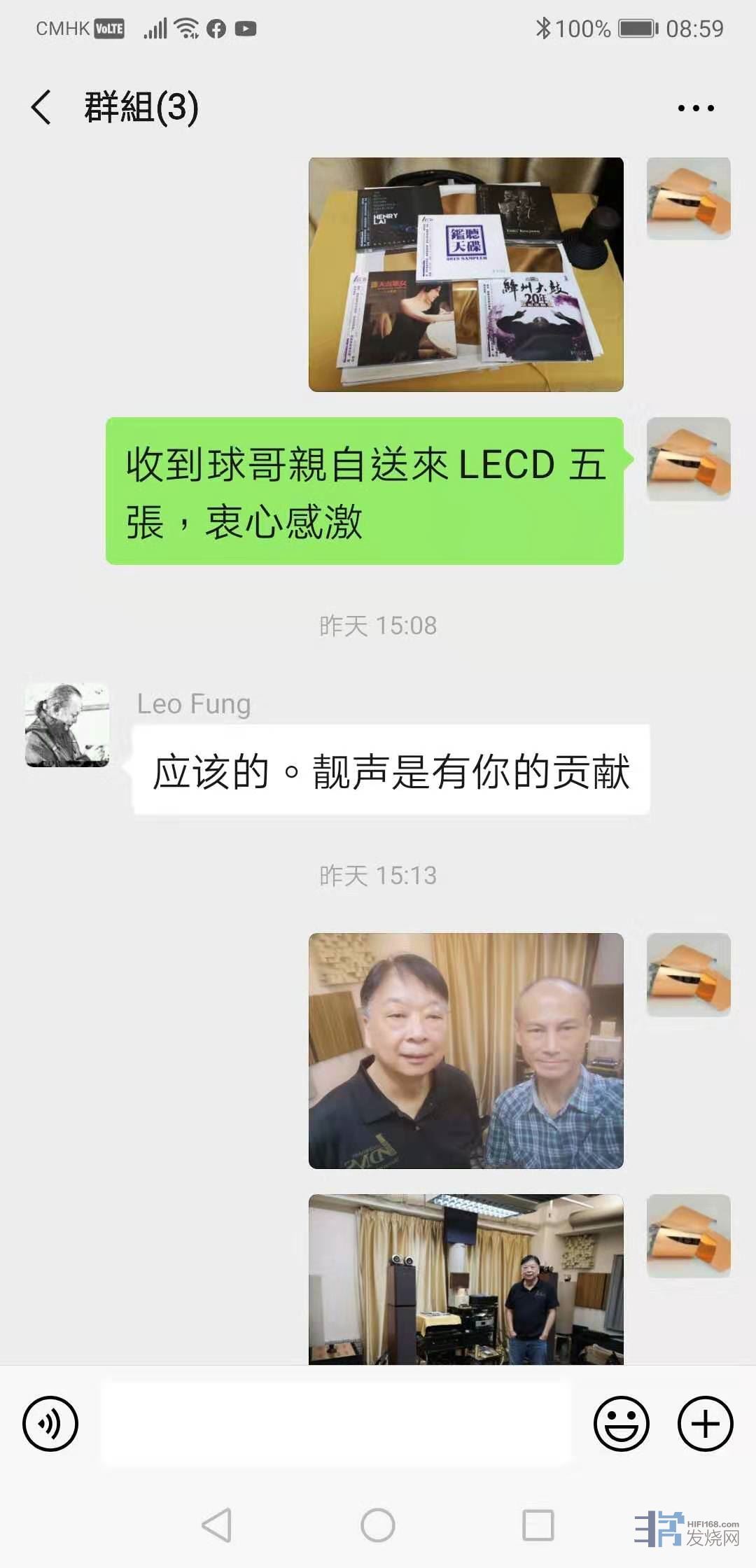Open the emoji picker
Image resolution: width=756 pixels, height=1568 pixels.
click(621, 1423)
